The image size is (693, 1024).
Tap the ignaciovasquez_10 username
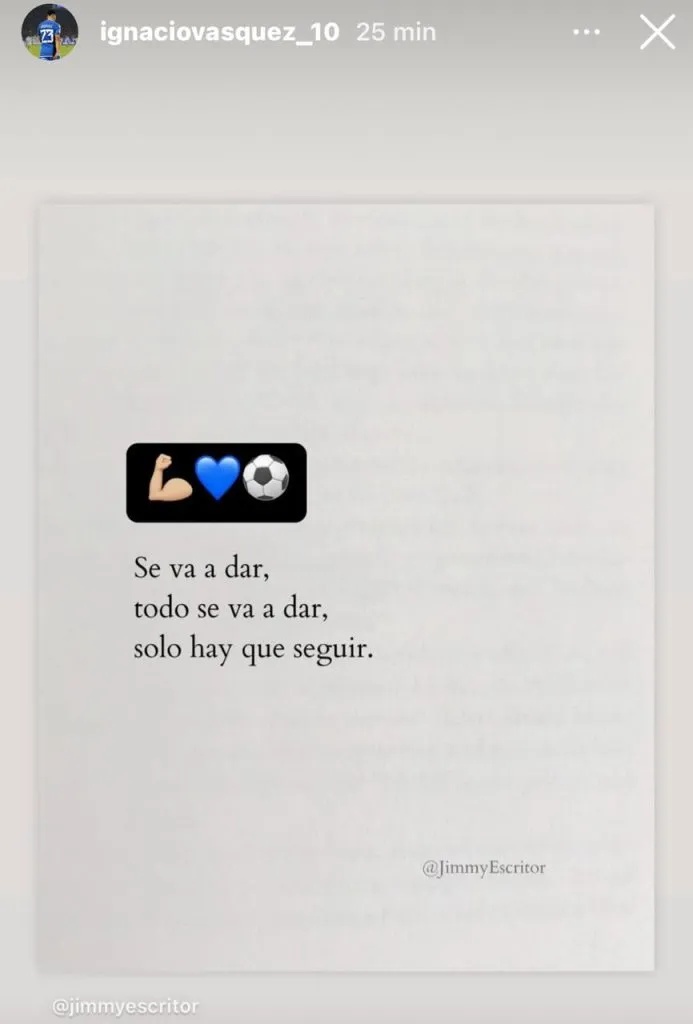tap(220, 32)
